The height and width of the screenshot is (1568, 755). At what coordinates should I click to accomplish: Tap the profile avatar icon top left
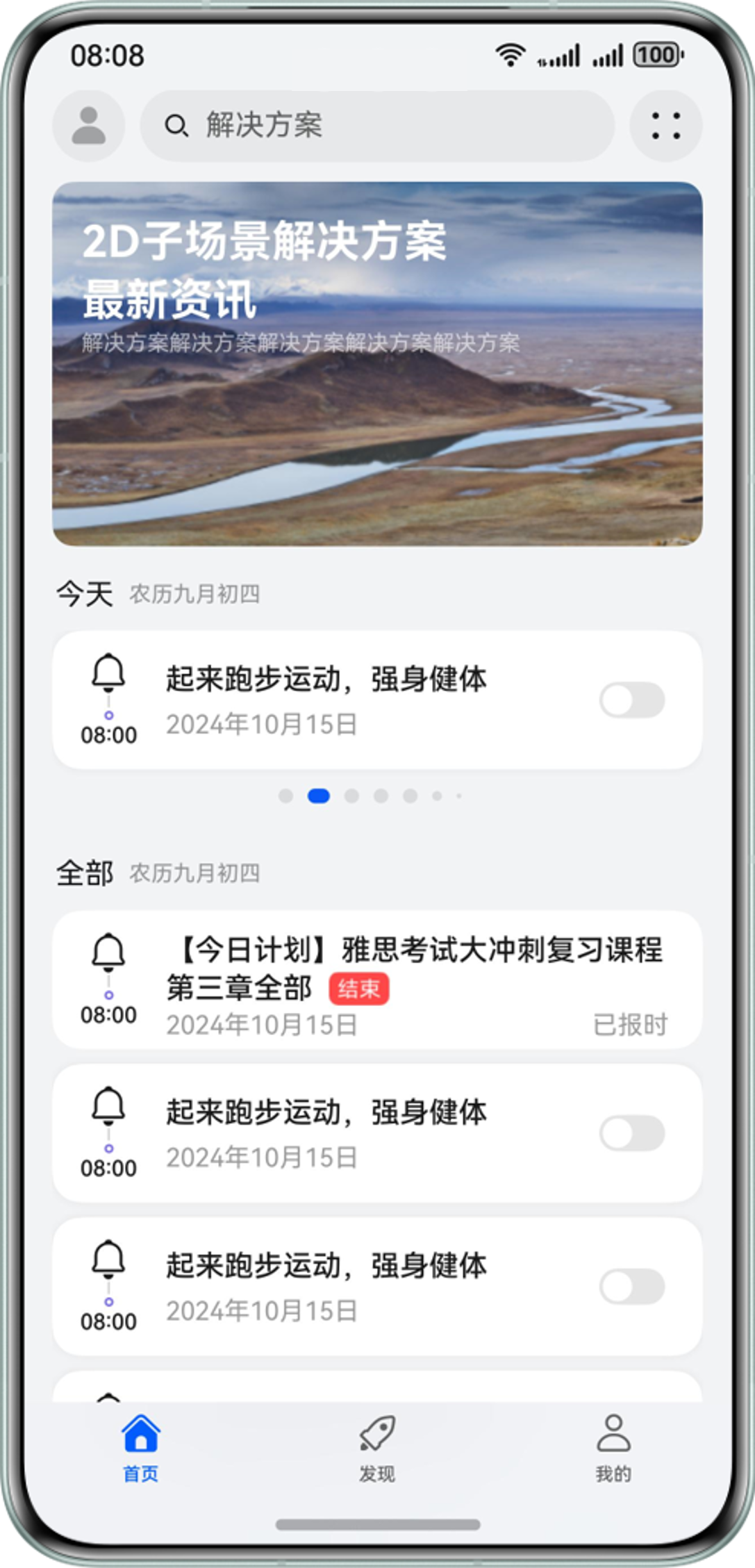[x=88, y=125]
